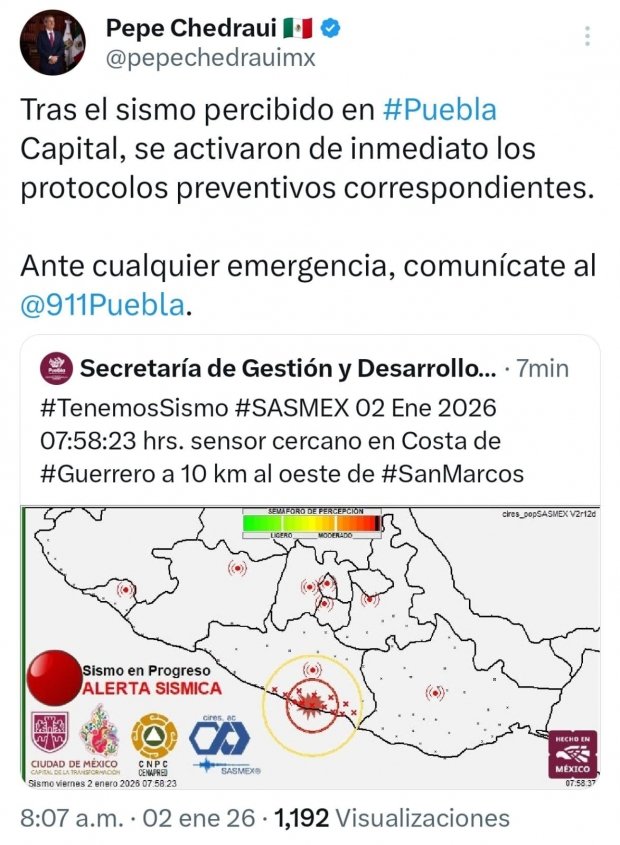Open the @pepechedrauimx handle
This screenshot has height=845, width=620.
210,58
